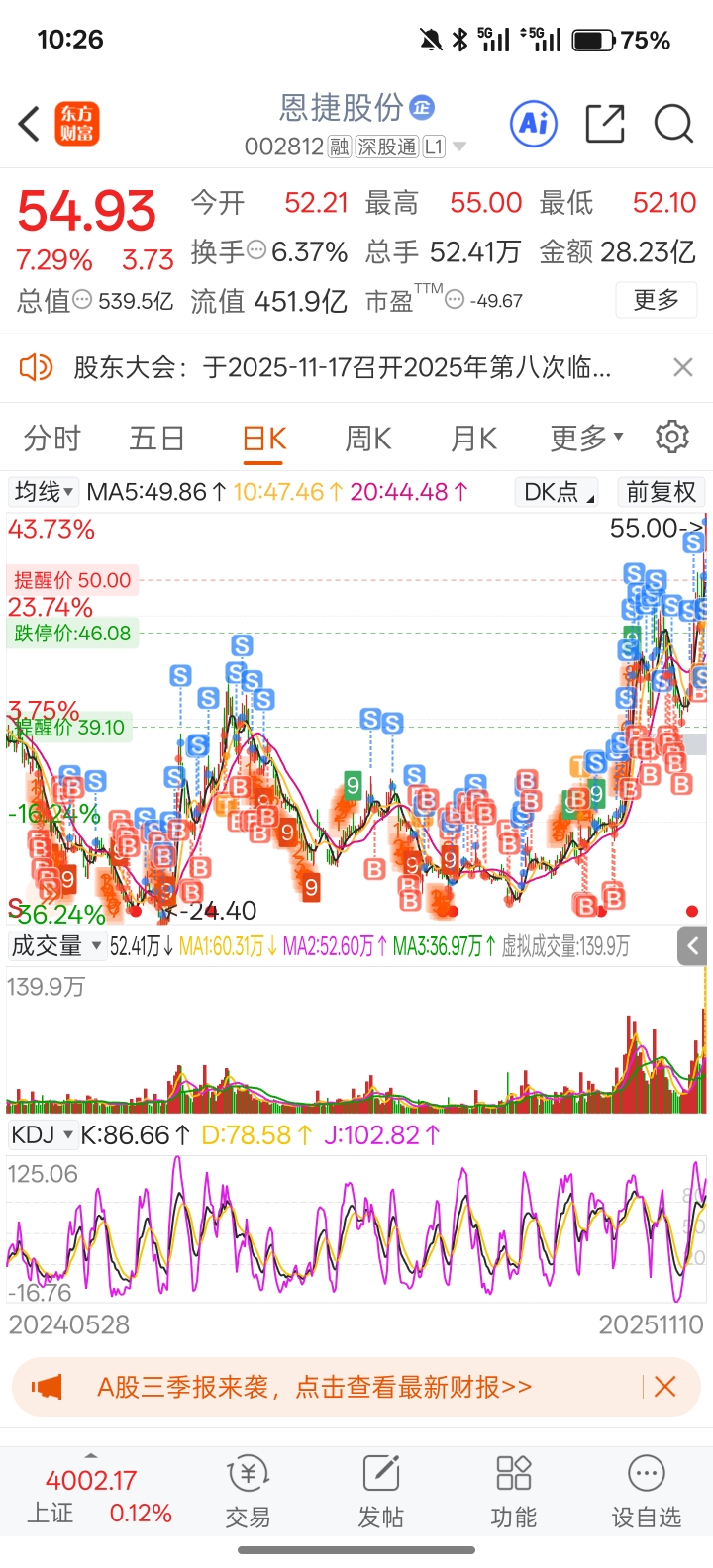Close the 三季报 banner
This screenshot has width=713, height=1568.
665,1387
